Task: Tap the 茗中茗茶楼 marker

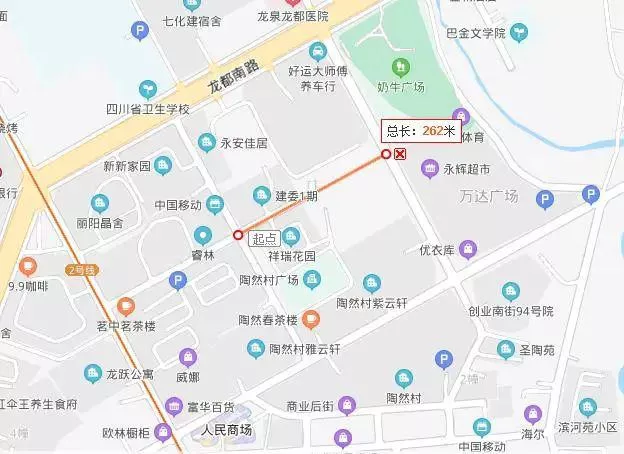Action: coord(126,306)
